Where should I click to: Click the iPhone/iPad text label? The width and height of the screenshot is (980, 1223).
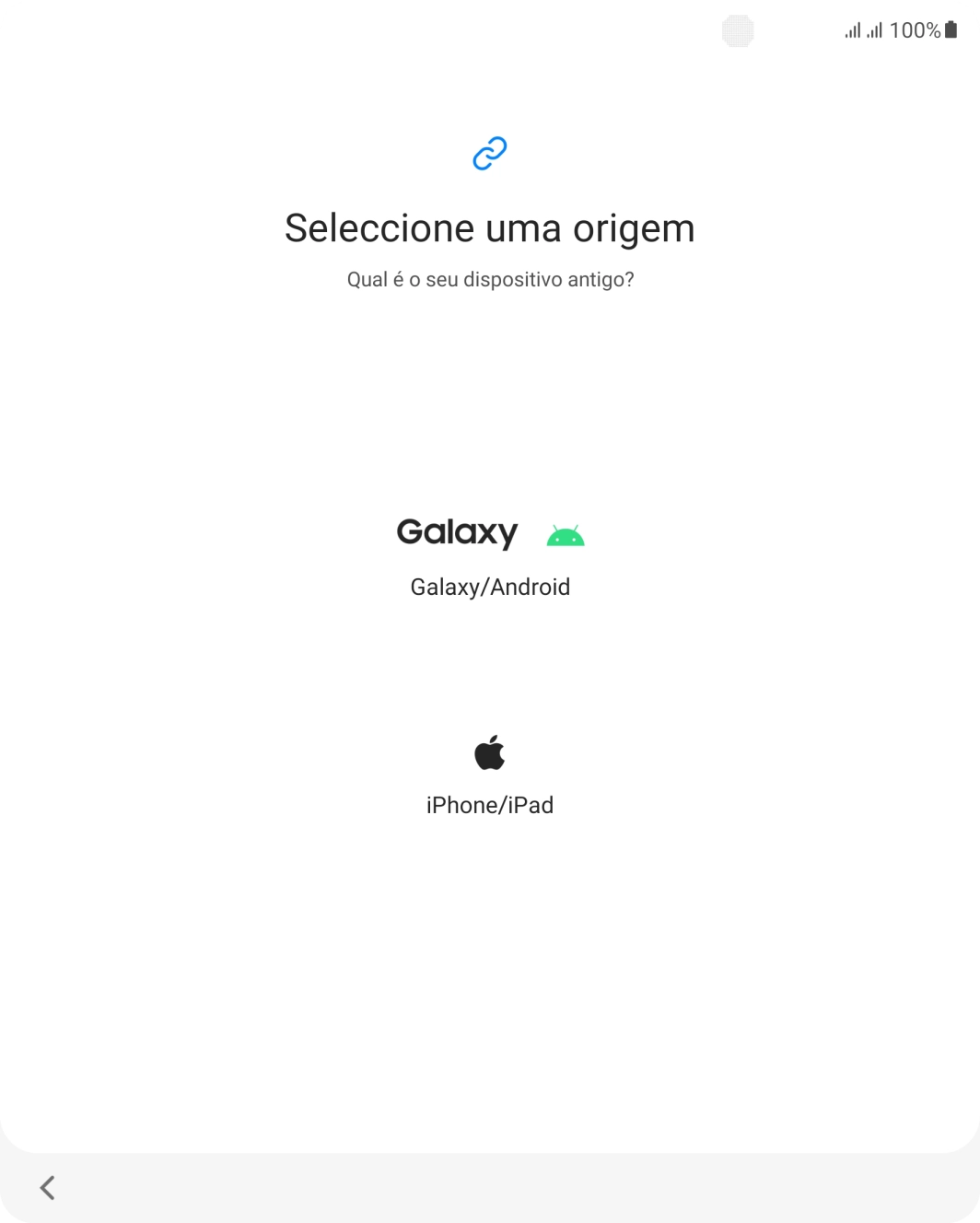(x=489, y=804)
